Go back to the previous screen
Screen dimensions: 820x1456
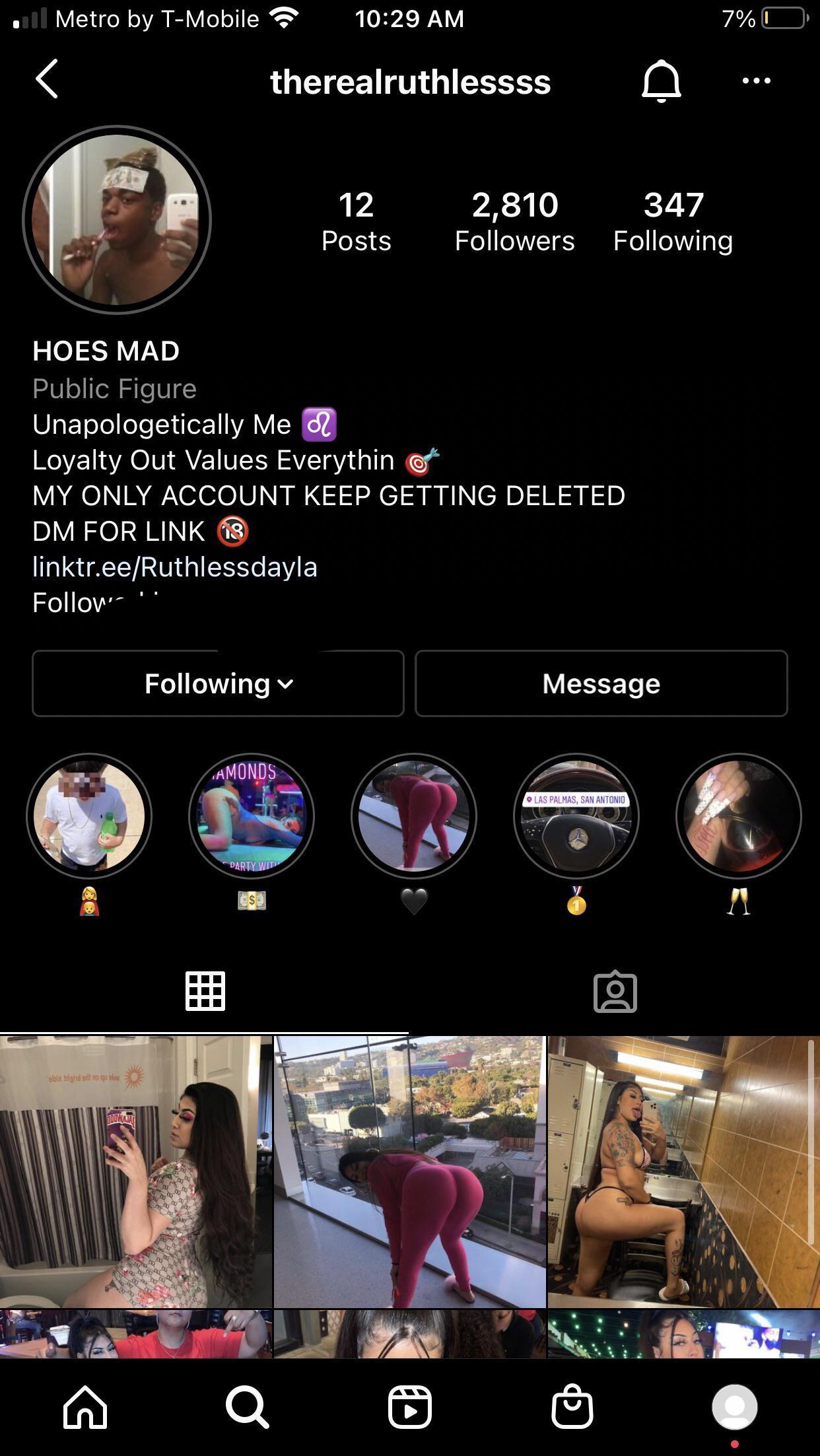(47, 79)
